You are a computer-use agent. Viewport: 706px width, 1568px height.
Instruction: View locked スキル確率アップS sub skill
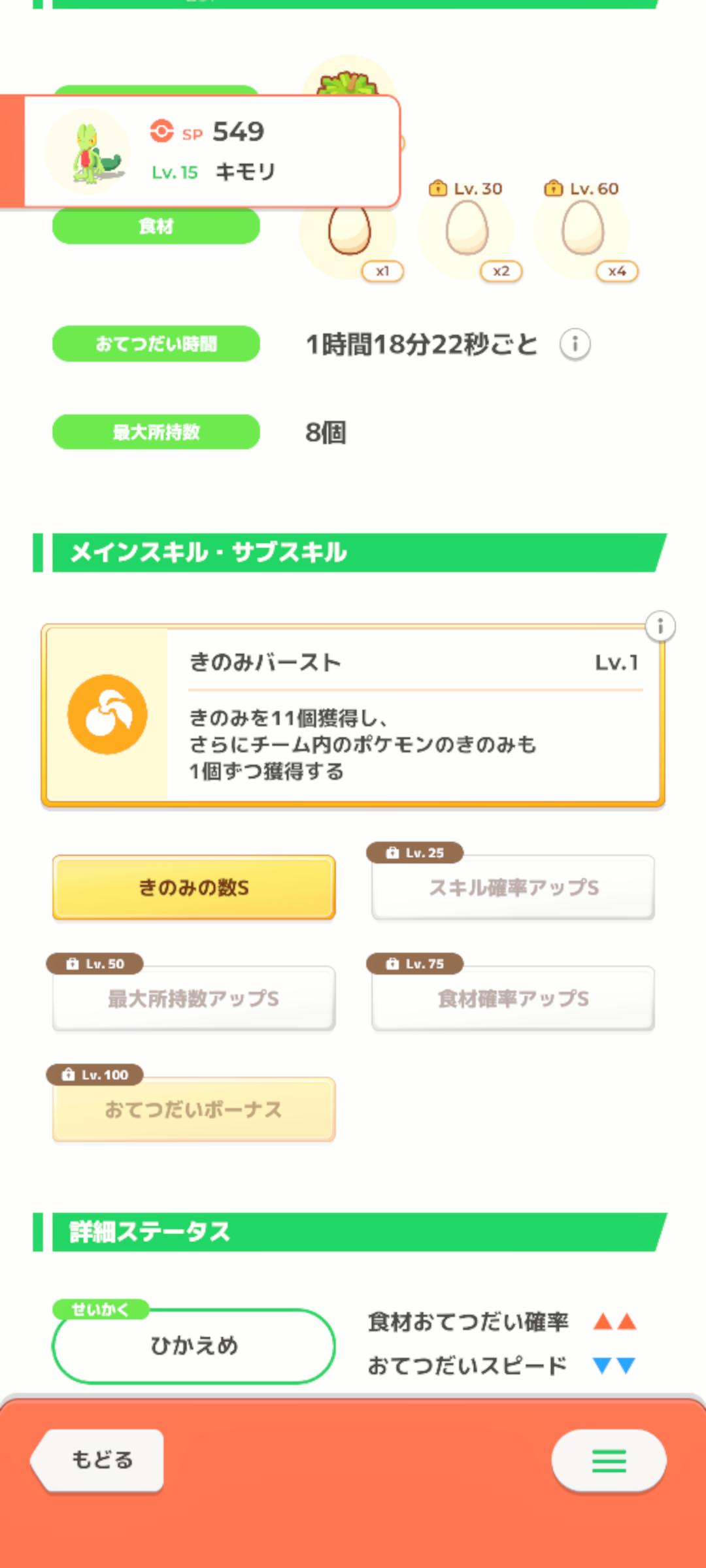(x=513, y=887)
